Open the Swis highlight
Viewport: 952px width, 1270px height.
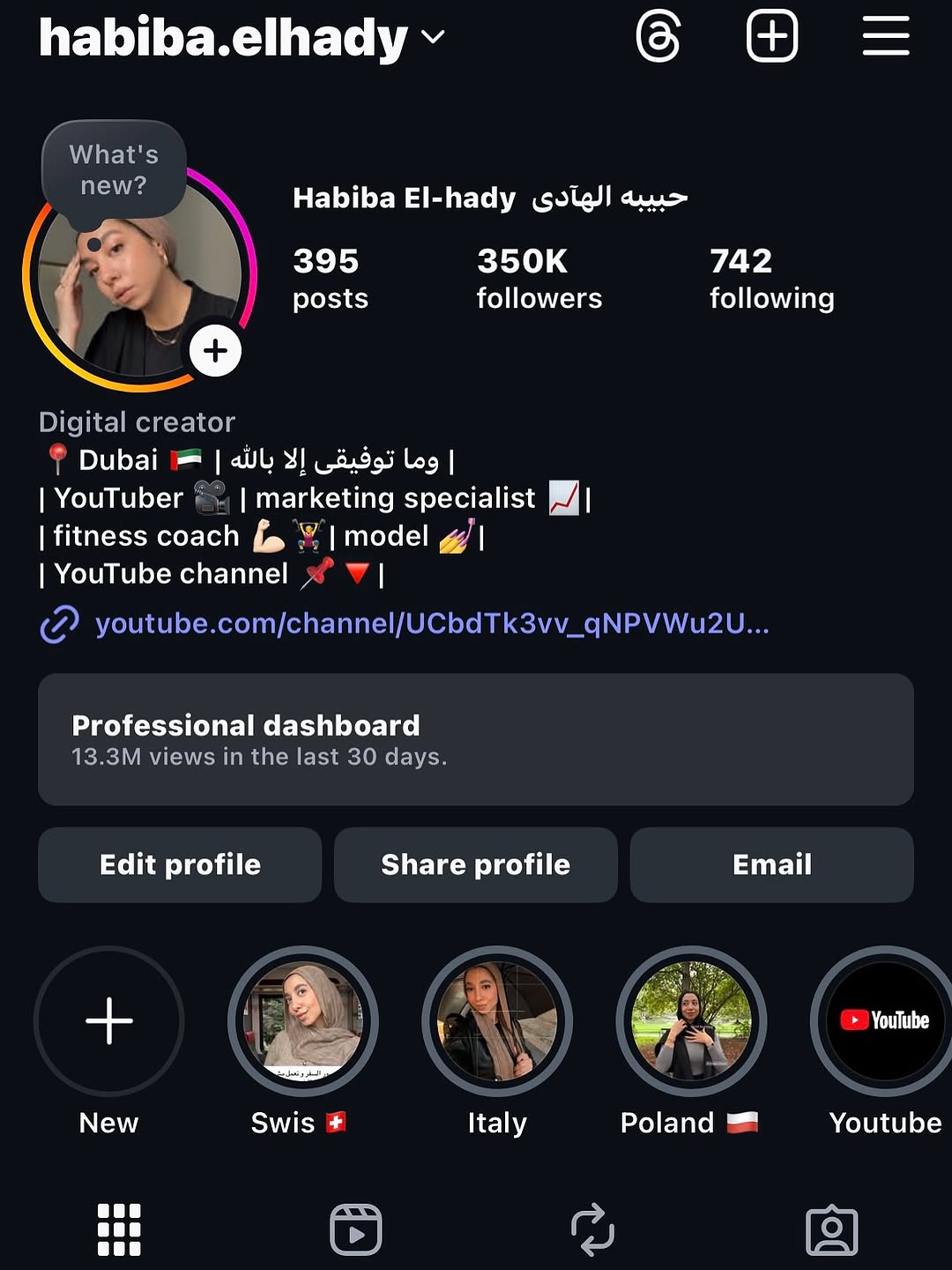point(303,1021)
